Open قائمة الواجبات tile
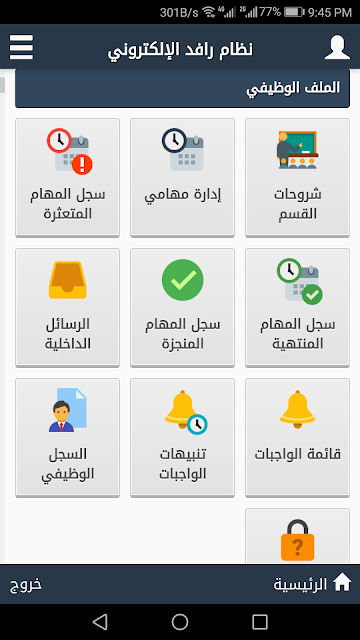The height and width of the screenshot is (640, 360). 297,437
